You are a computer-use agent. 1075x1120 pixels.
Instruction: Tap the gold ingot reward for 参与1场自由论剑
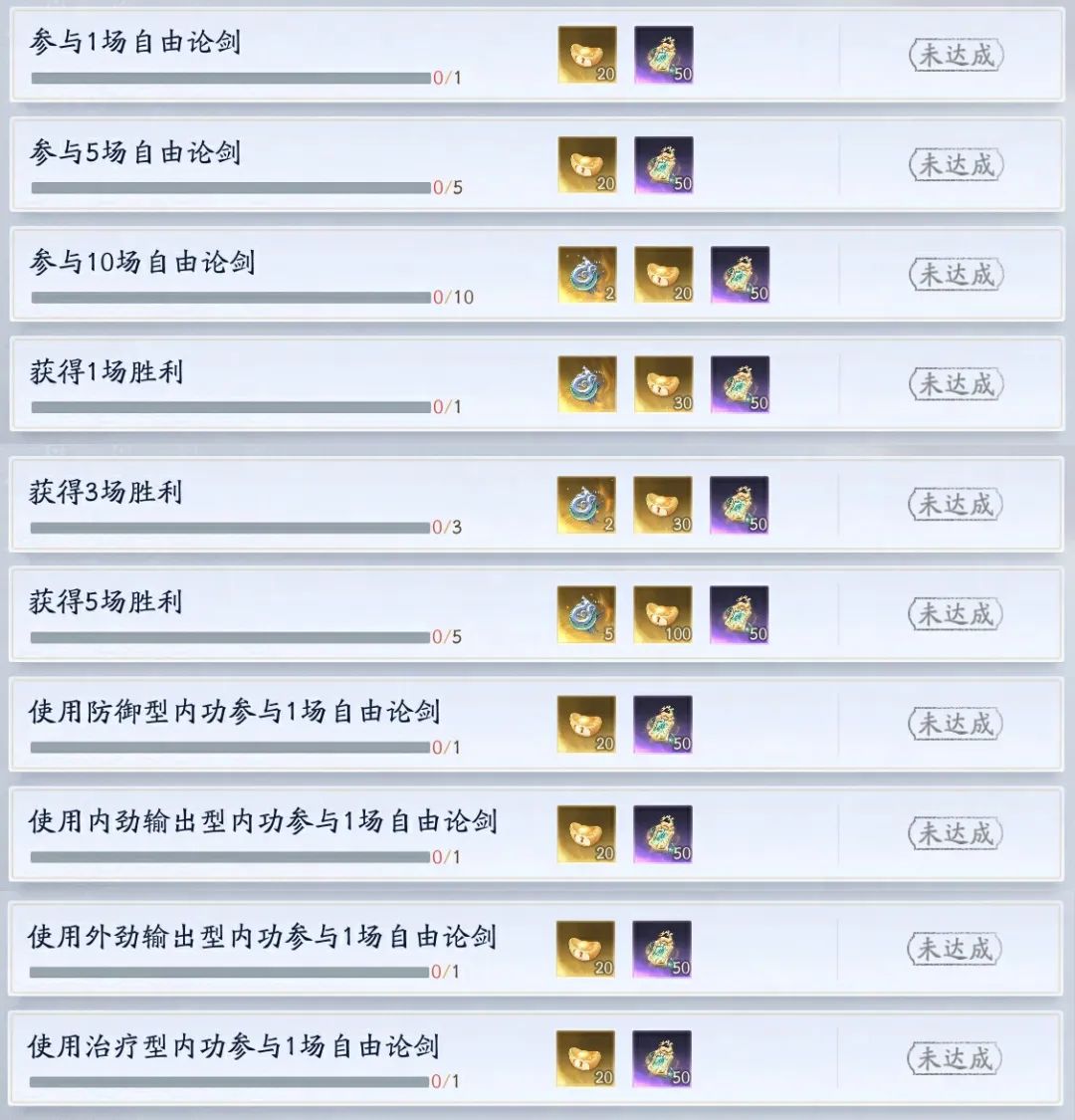coord(587,55)
